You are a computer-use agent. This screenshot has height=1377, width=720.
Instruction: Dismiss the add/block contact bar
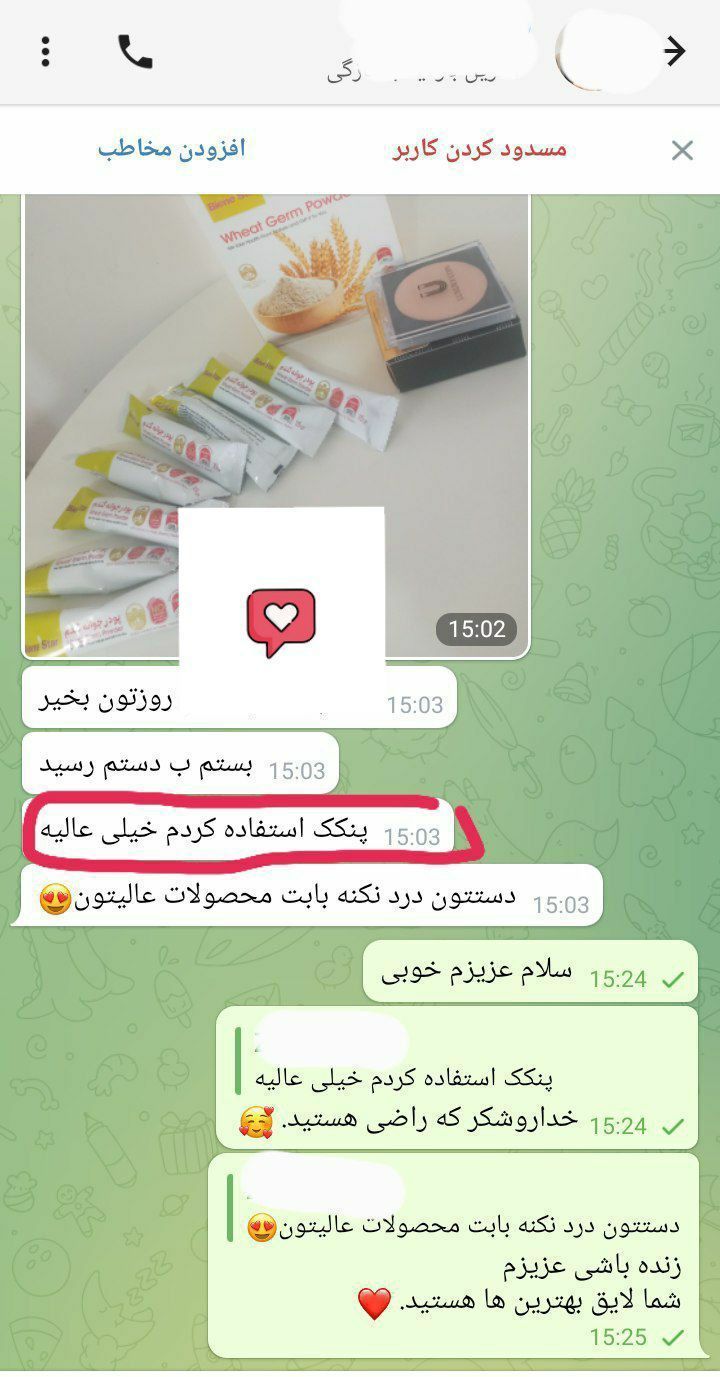click(x=682, y=150)
